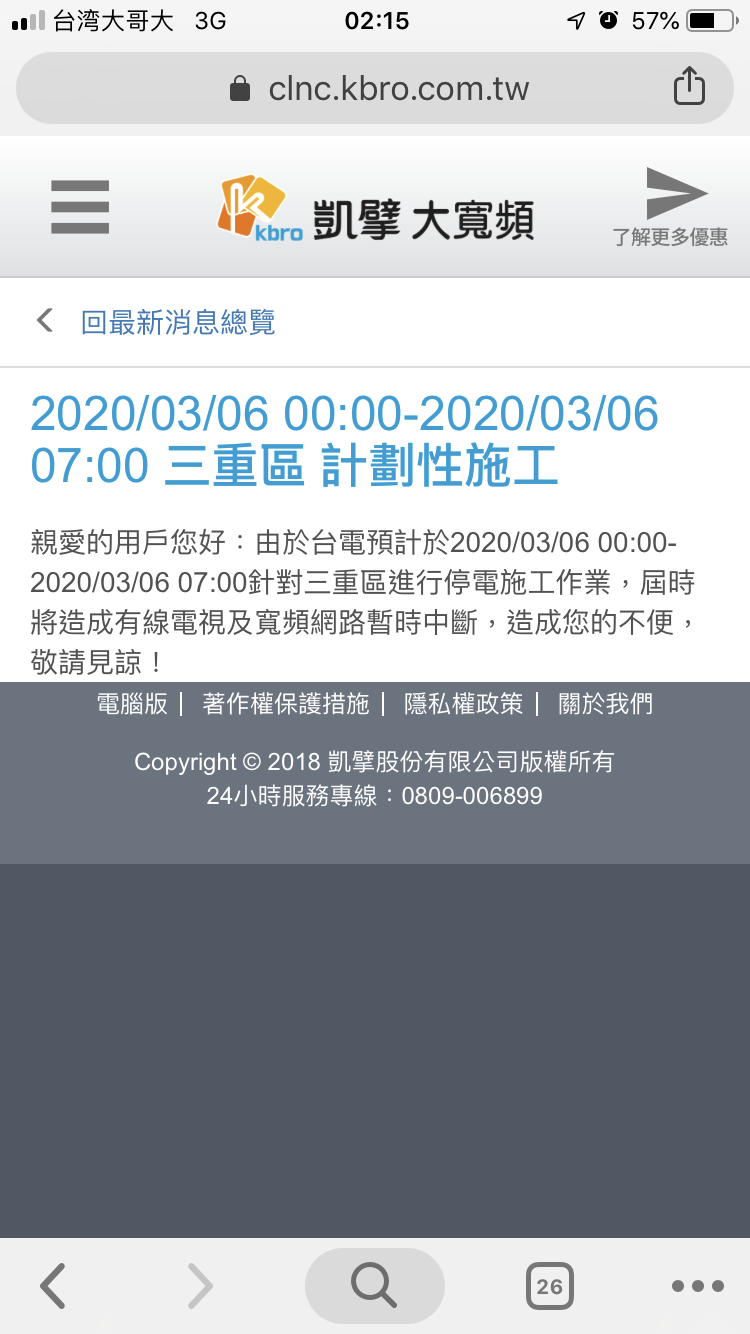Open the 26 tabs switcher
The width and height of the screenshot is (750, 1334).
click(549, 1286)
